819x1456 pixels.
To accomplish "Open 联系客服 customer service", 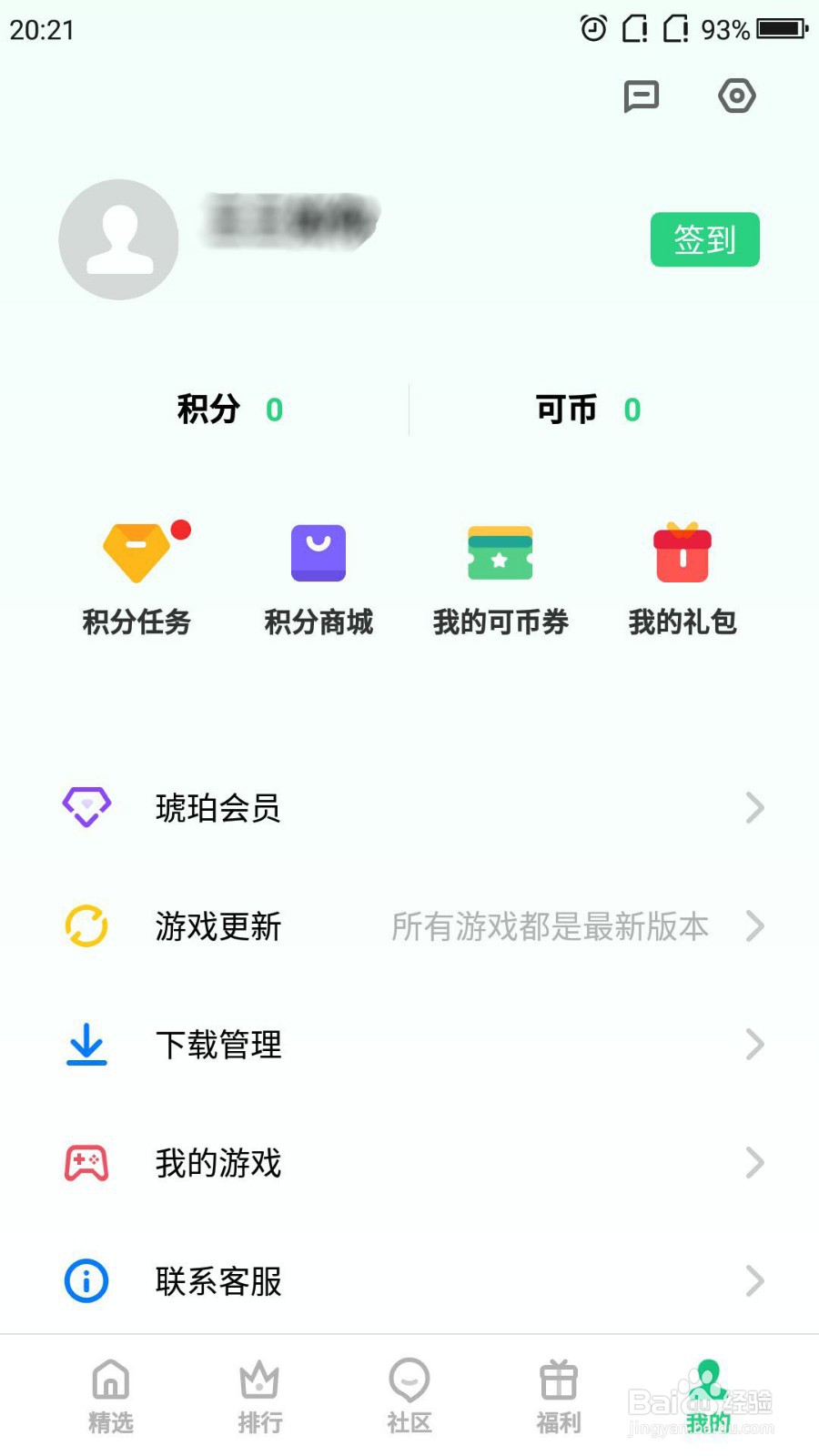I will click(409, 1281).
